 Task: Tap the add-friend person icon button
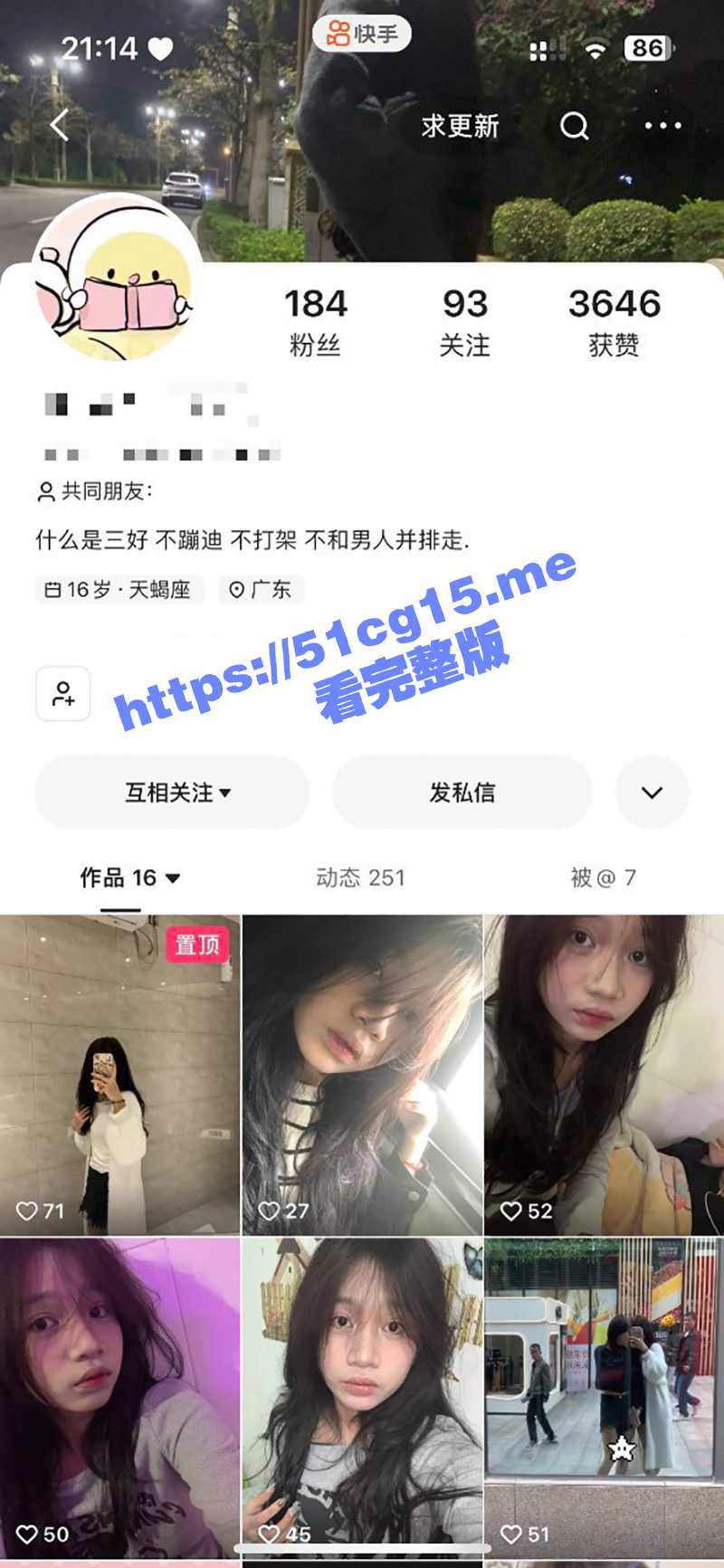click(63, 694)
